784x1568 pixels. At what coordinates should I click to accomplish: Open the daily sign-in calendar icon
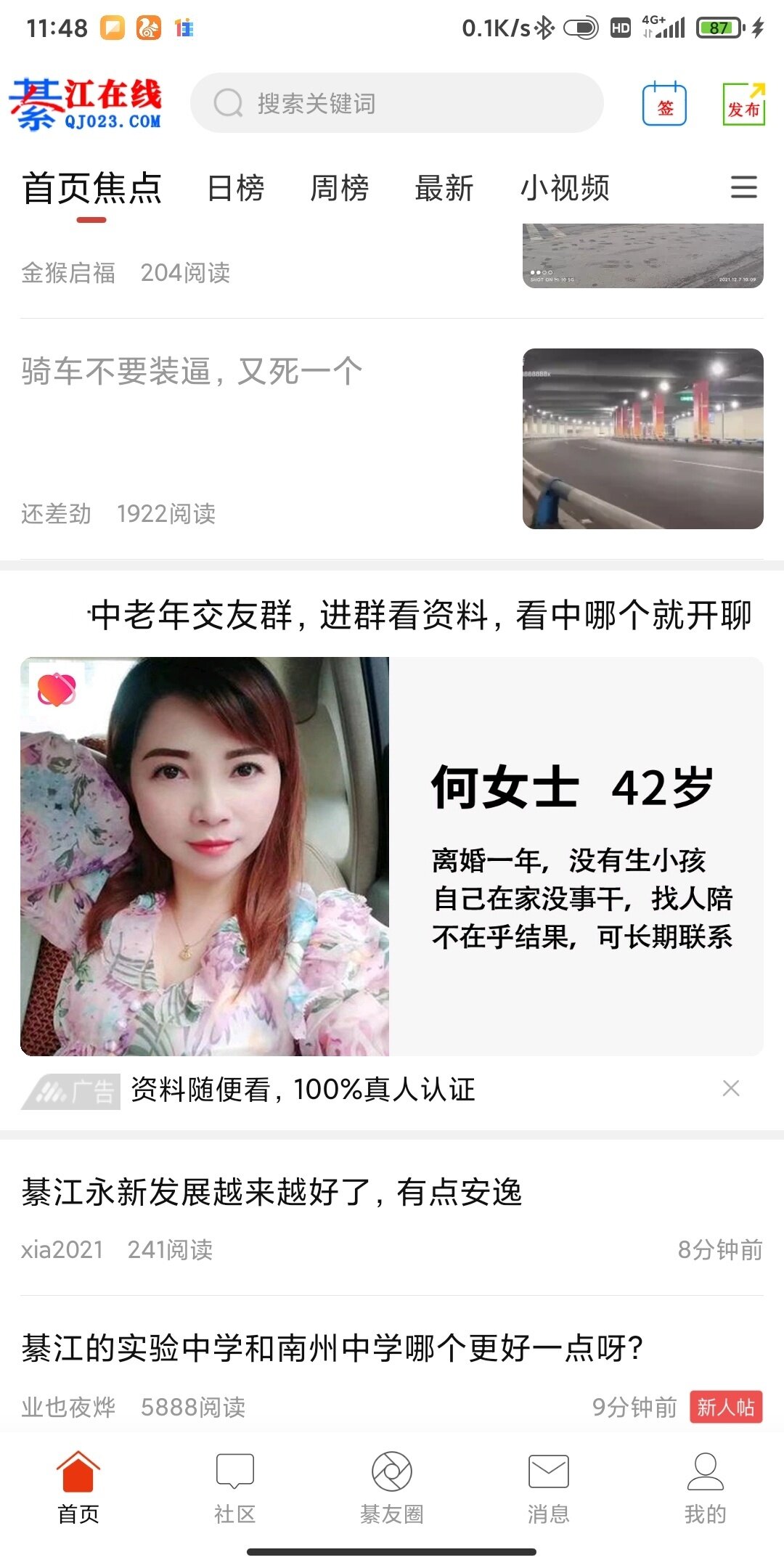pos(664,105)
